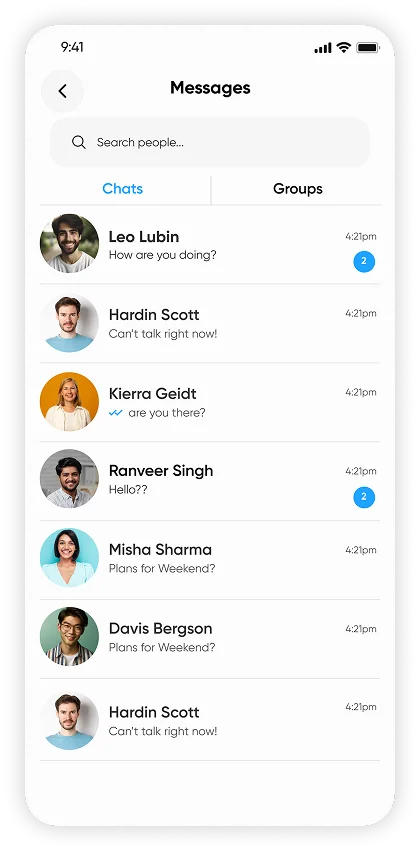Tap the Search people field
Screen dimensions: 420x851
tap(209, 142)
